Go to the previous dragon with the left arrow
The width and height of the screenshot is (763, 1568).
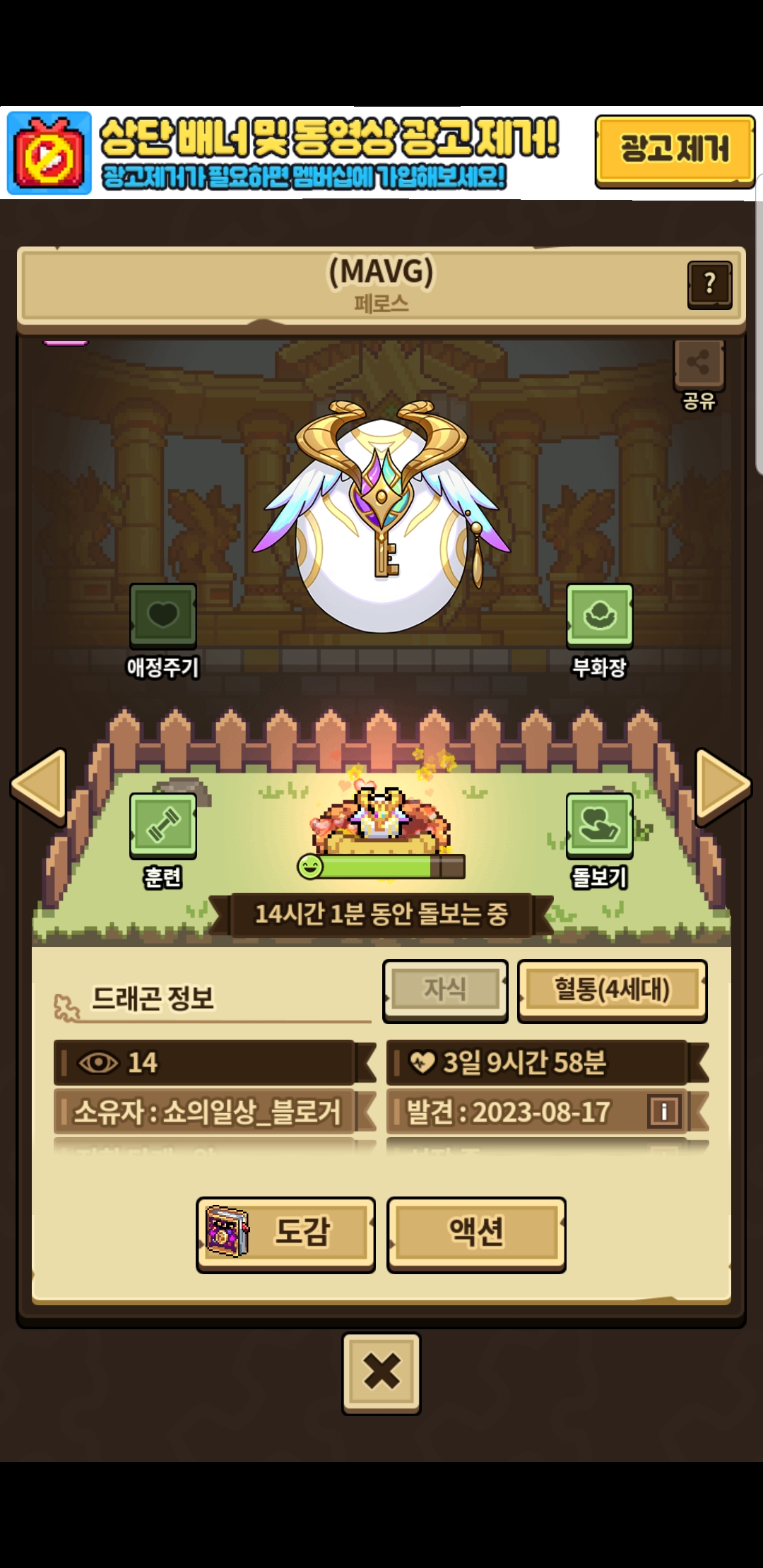(x=40, y=786)
